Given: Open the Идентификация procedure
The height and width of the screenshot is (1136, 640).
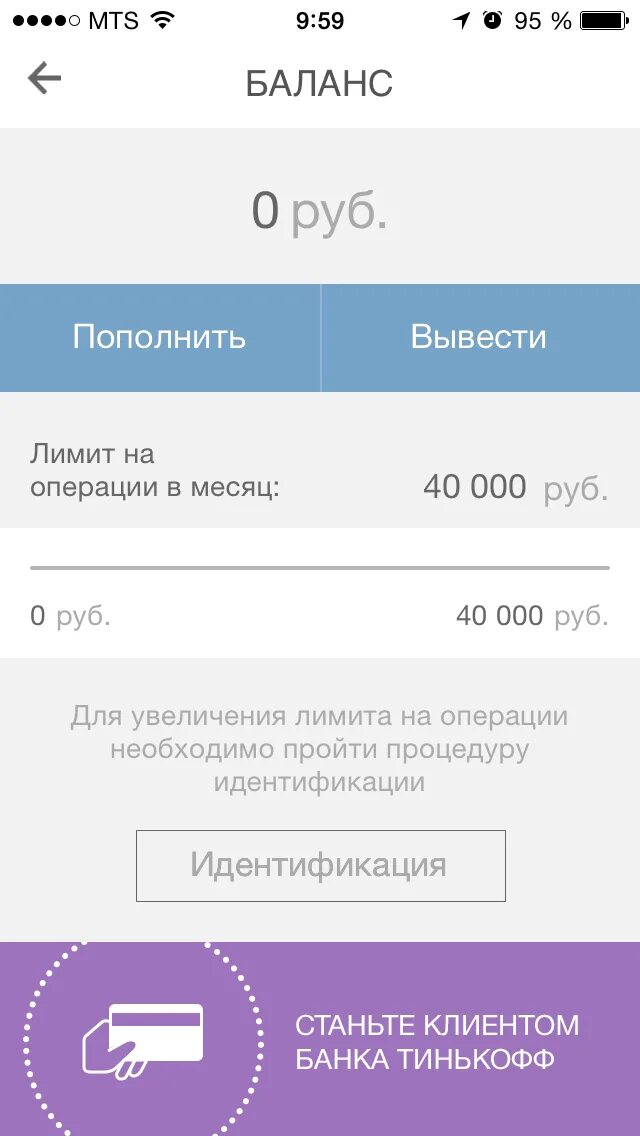Looking at the screenshot, I should click(320, 865).
